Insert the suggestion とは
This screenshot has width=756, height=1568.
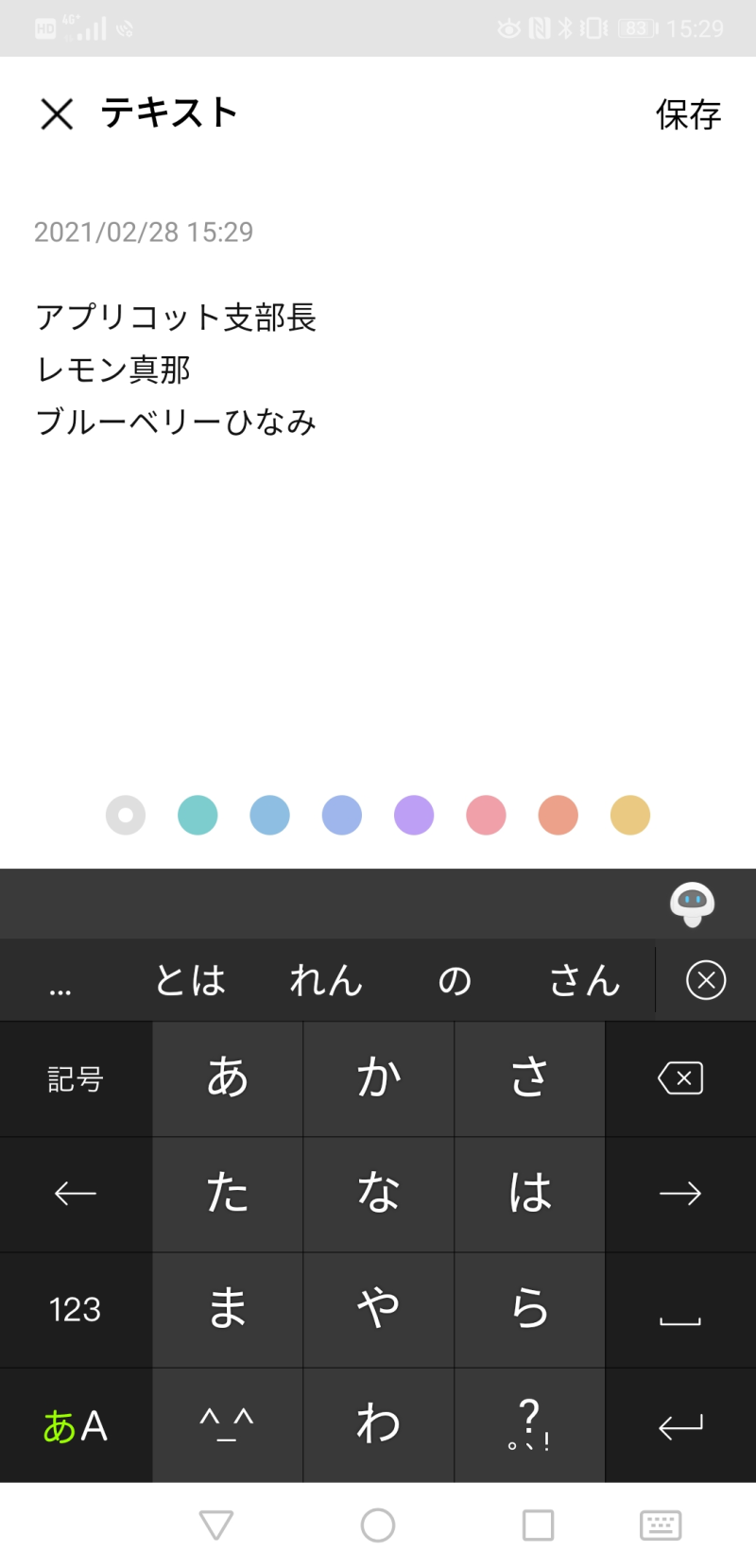(x=190, y=980)
